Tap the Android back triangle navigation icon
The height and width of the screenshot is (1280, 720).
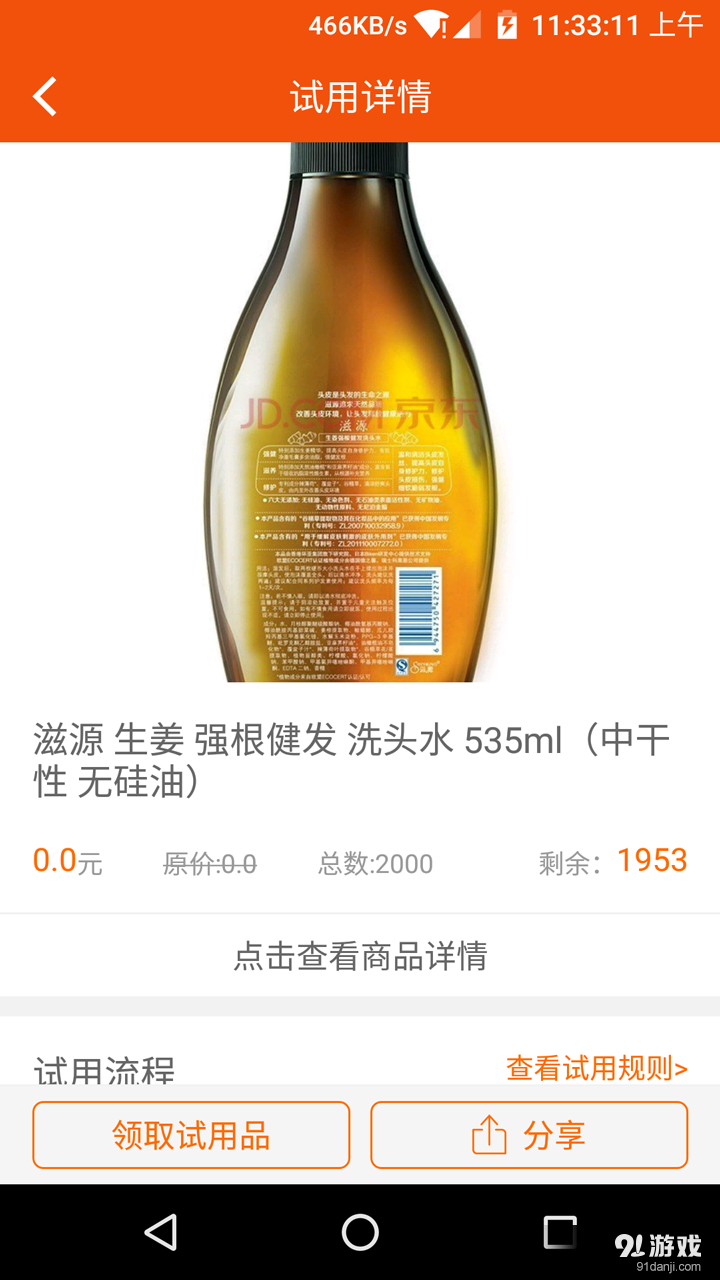(163, 1232)
